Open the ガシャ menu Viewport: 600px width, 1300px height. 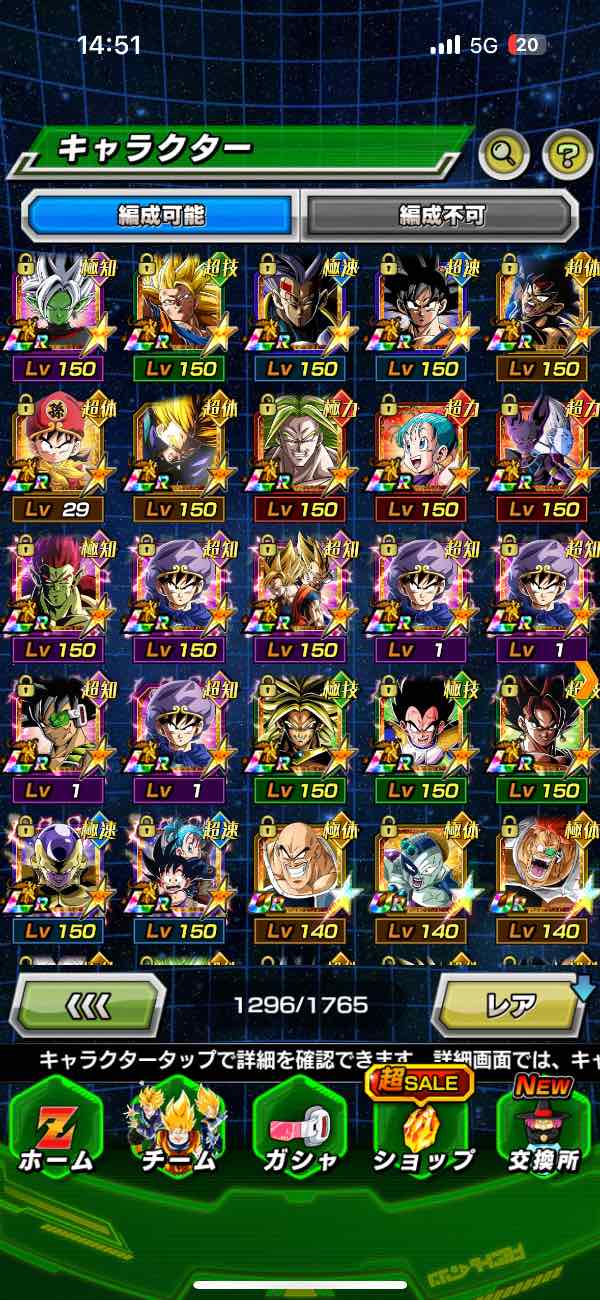coord(298,1130)
